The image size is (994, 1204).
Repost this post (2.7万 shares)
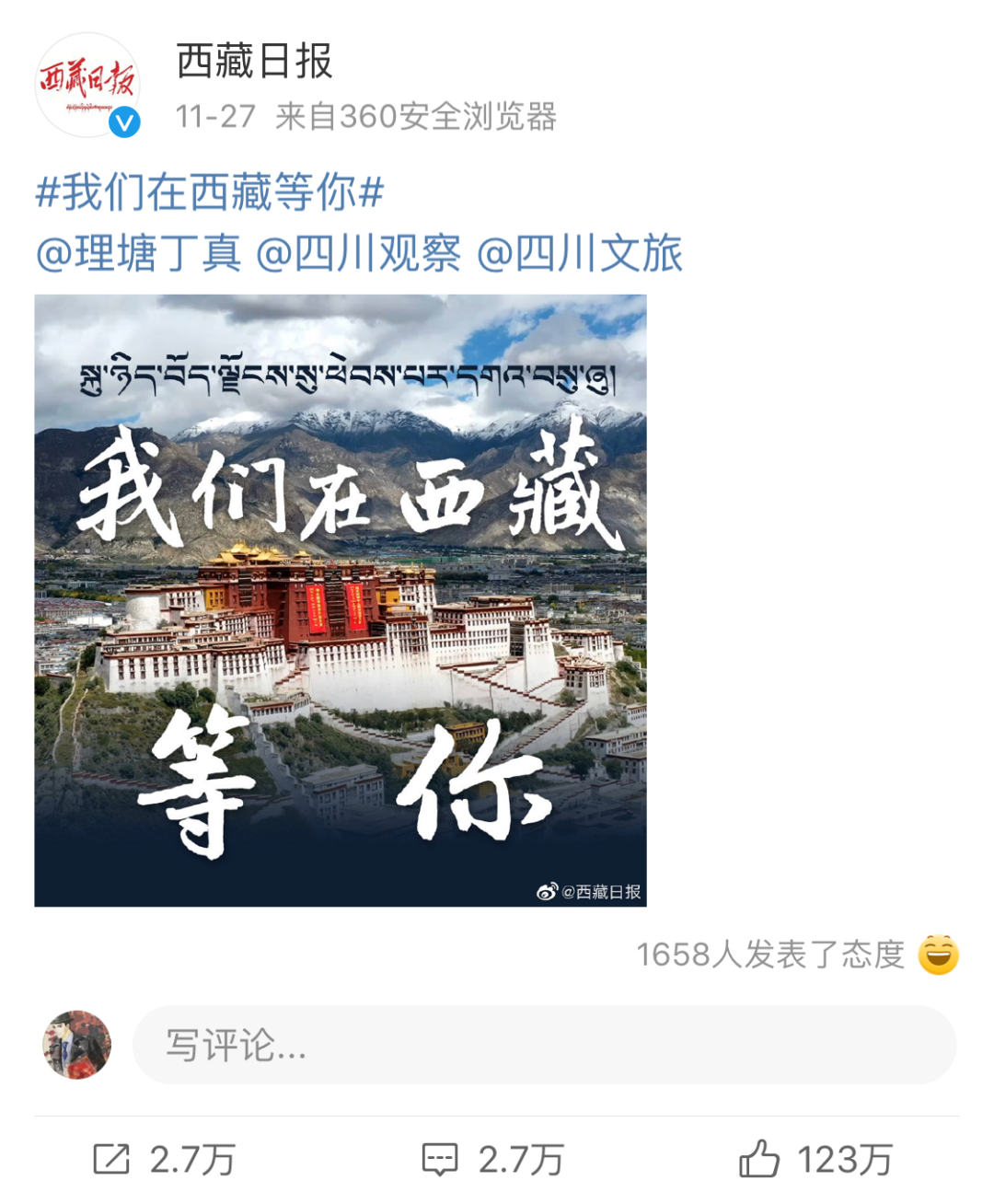point(164,1160)
